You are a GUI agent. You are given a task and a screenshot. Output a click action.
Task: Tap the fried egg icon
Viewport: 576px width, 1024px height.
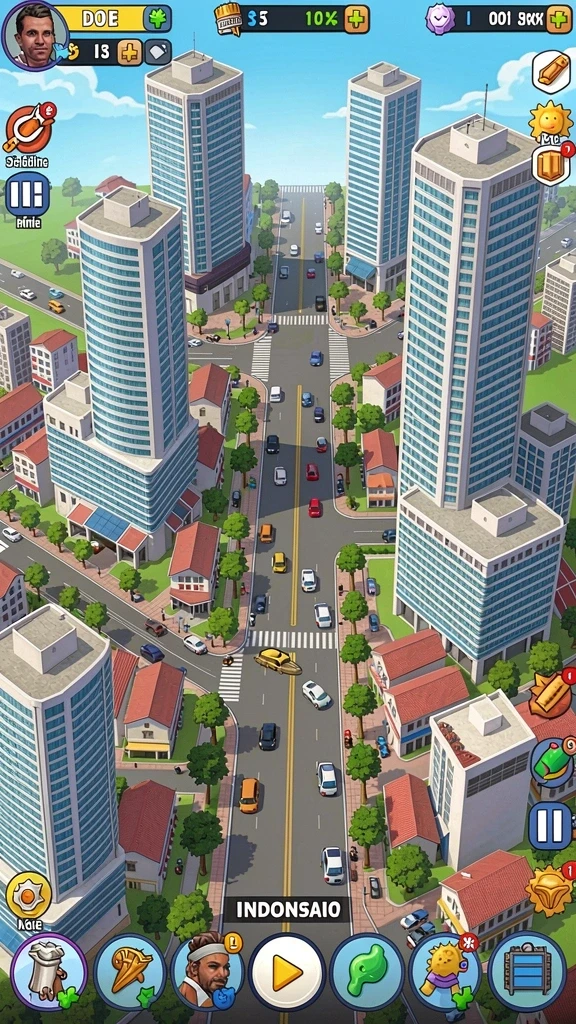pyautogui.click(x=29, y=895)
